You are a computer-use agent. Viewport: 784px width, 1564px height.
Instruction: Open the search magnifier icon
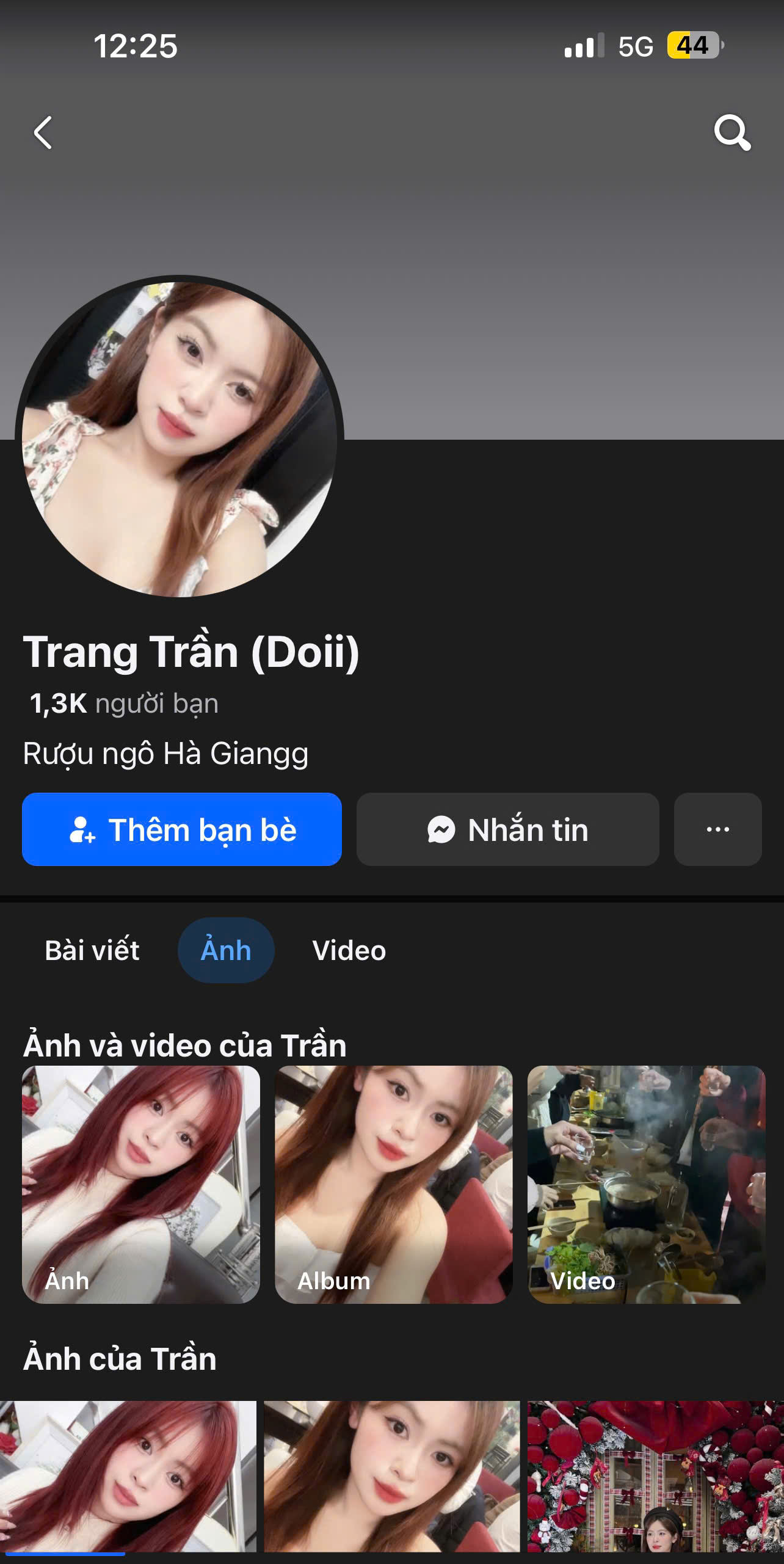(x=731, y=132)
